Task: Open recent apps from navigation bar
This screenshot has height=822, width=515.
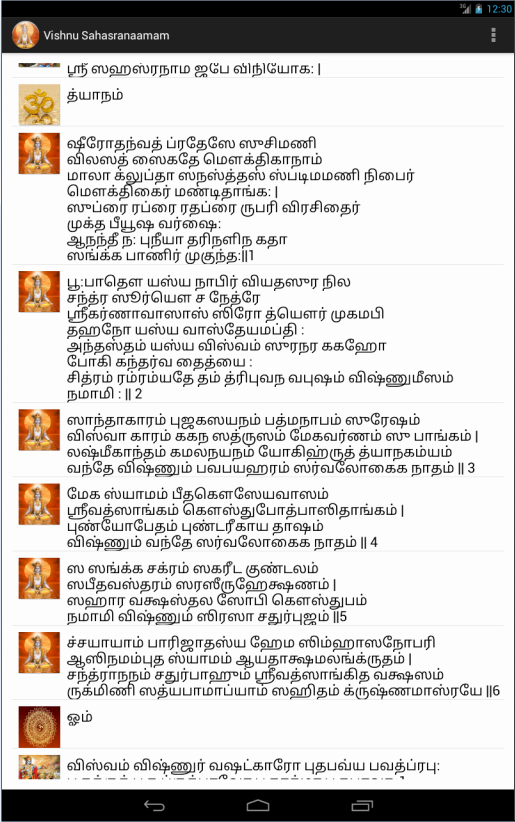Action: tap(361, 806)
